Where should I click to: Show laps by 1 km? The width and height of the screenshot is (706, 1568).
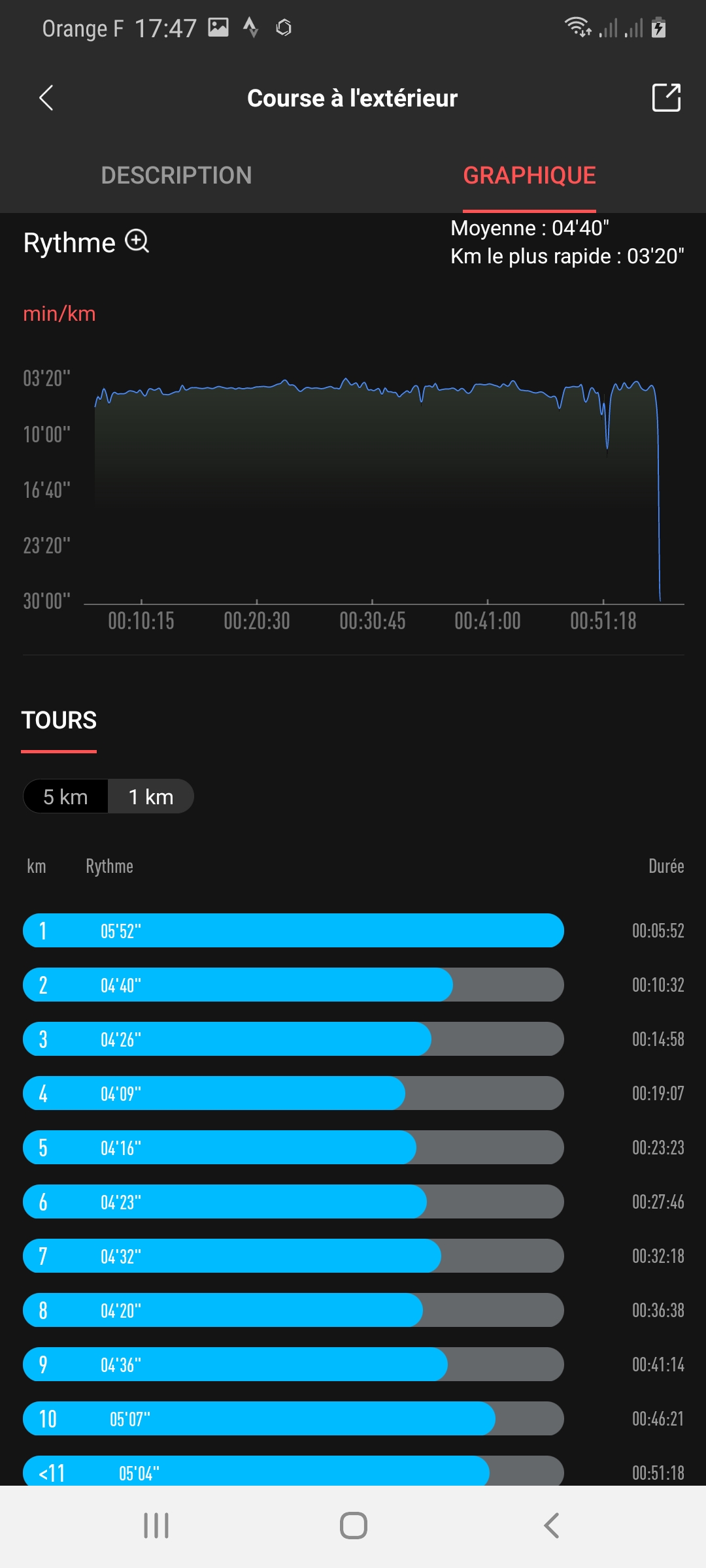click(x=151, y=796)
